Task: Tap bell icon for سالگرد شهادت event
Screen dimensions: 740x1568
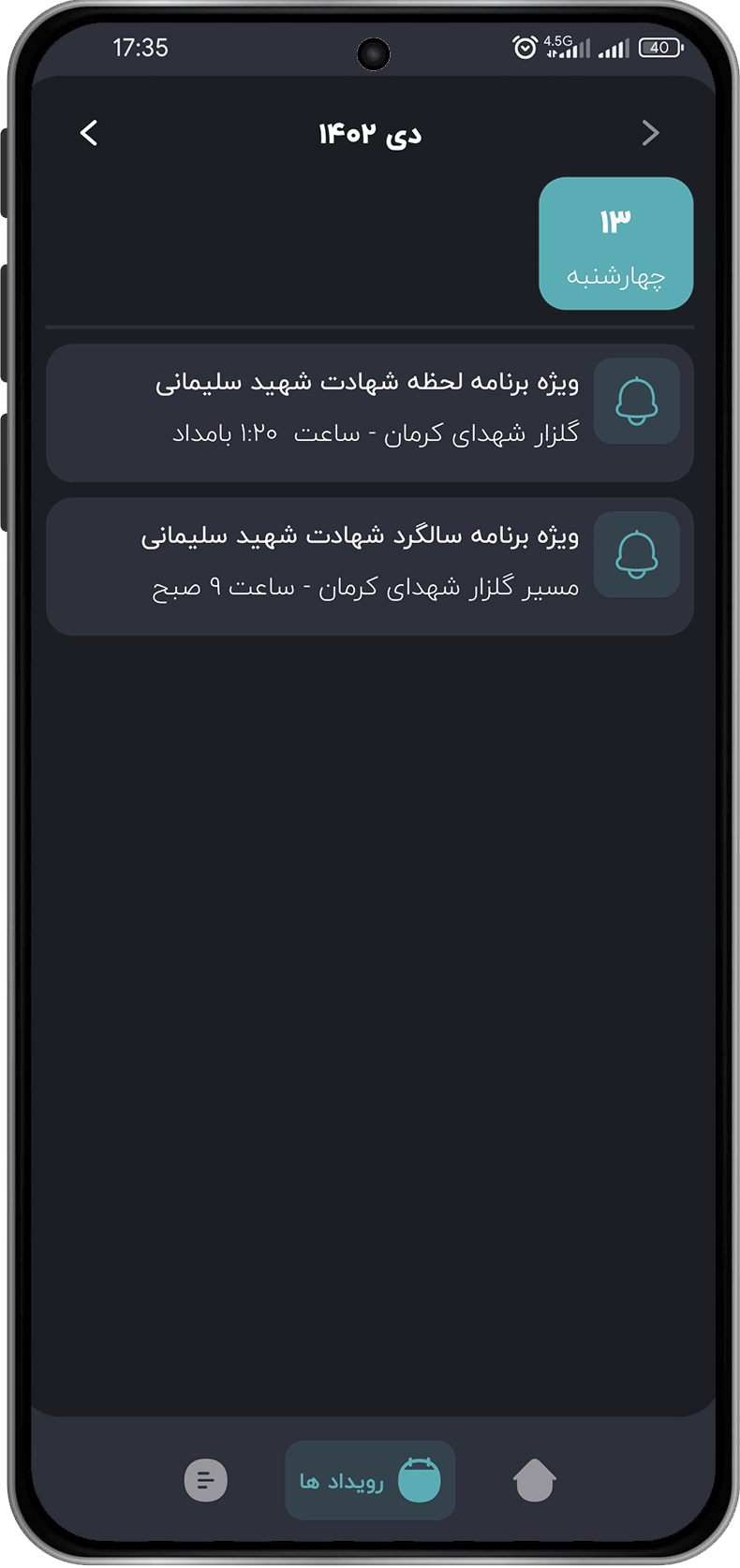Action: (636, 554)
